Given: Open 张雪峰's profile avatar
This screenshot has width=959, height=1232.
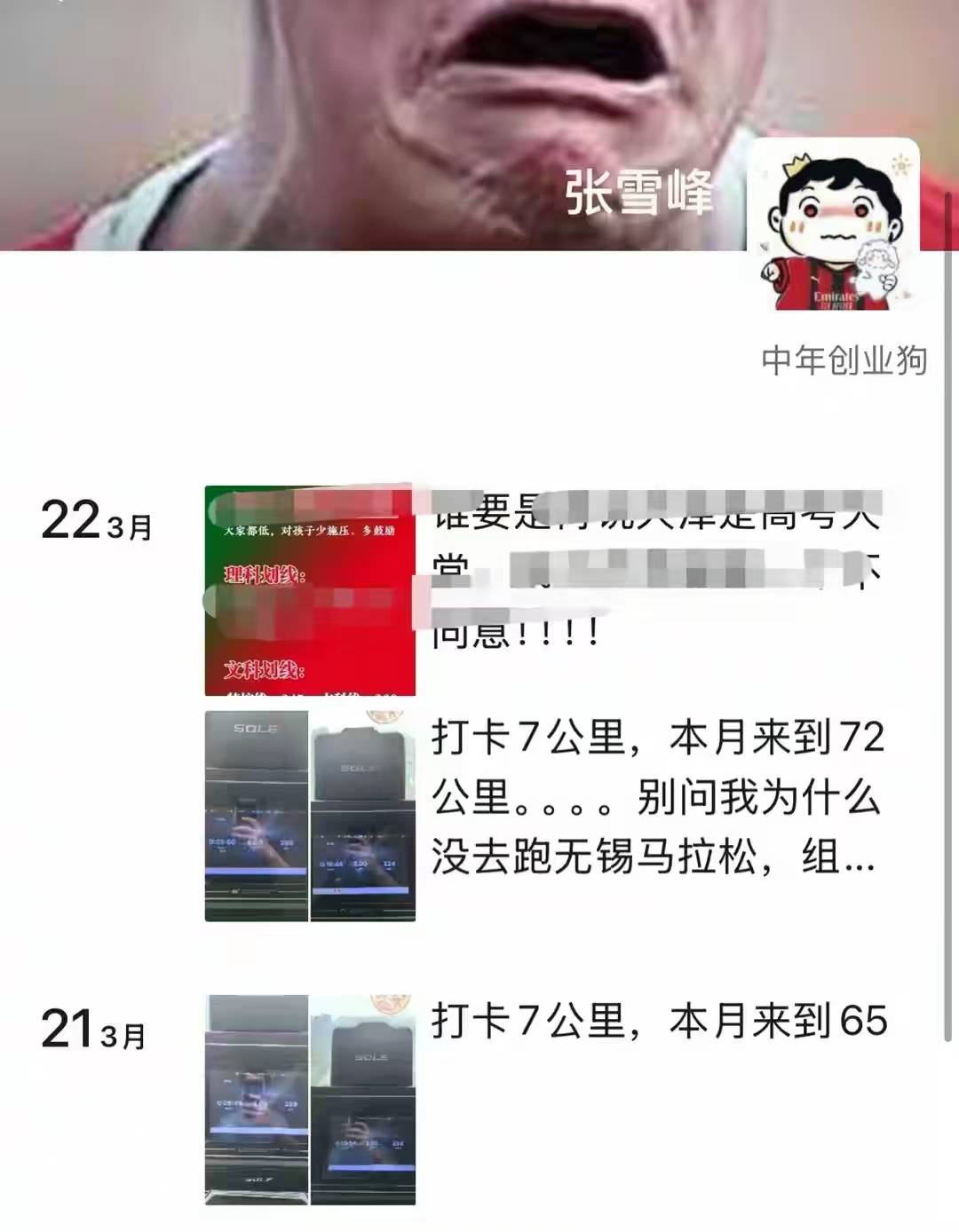Looking at the screenshot, I should coord(833,226).
